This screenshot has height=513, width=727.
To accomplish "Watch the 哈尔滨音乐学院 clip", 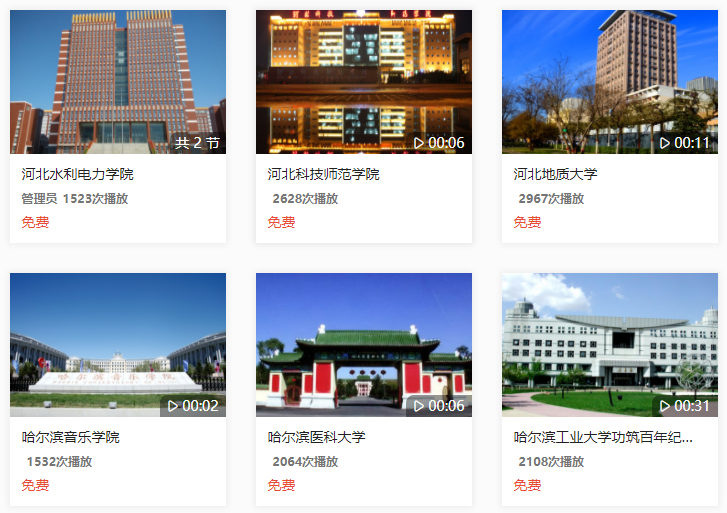I will (118, 345).
